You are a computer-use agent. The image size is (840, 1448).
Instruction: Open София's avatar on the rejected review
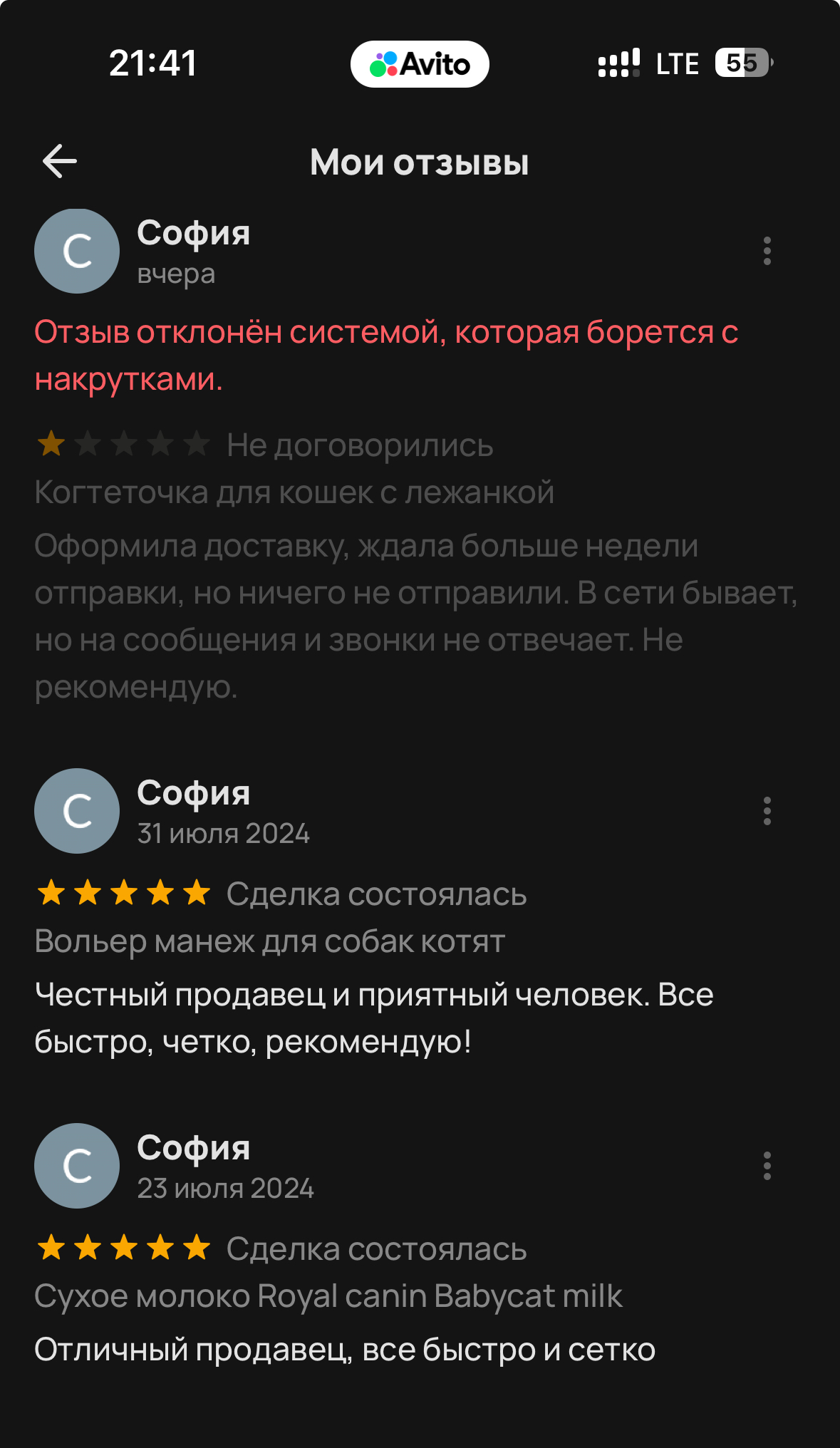tap(77, 252)
